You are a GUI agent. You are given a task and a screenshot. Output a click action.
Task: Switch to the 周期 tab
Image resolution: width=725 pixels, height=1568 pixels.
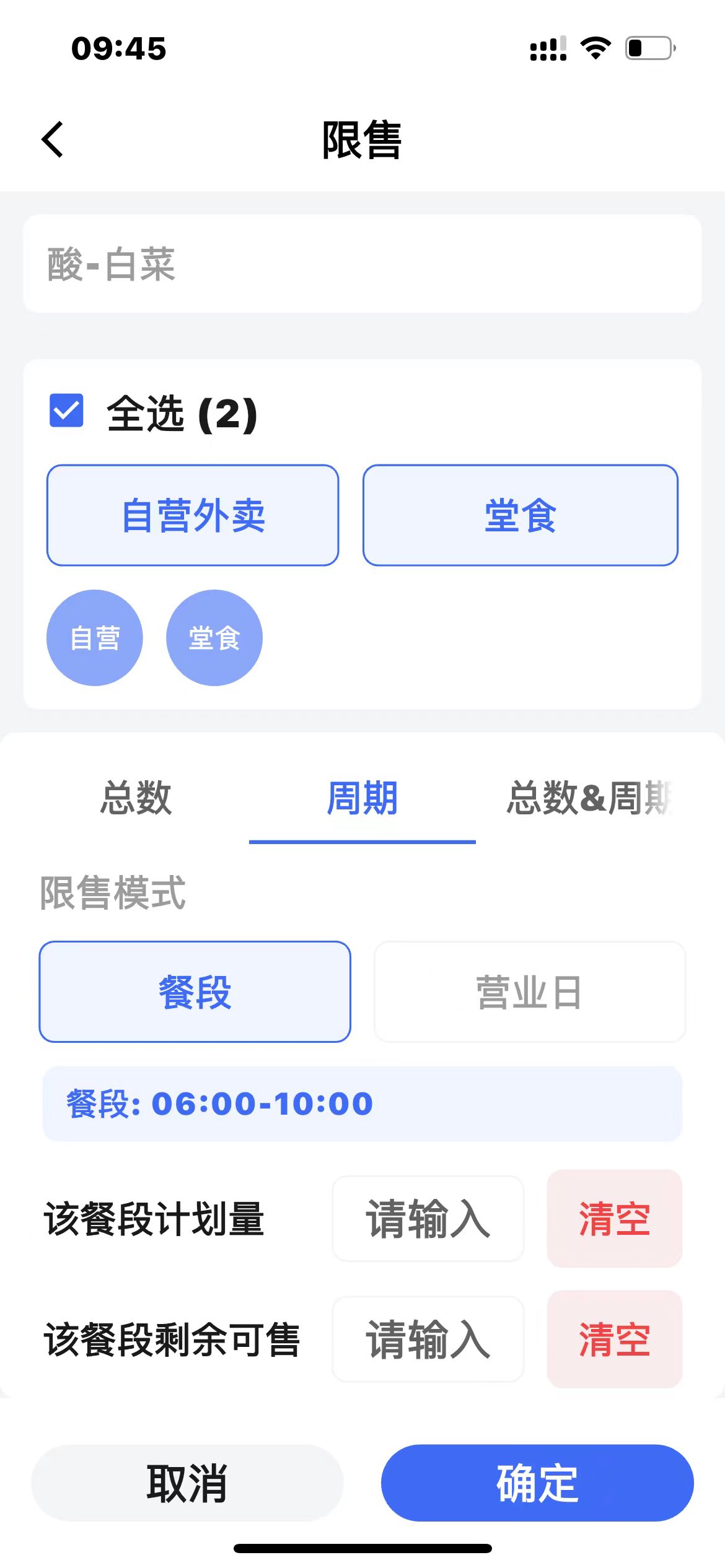(x=362, y=798)
